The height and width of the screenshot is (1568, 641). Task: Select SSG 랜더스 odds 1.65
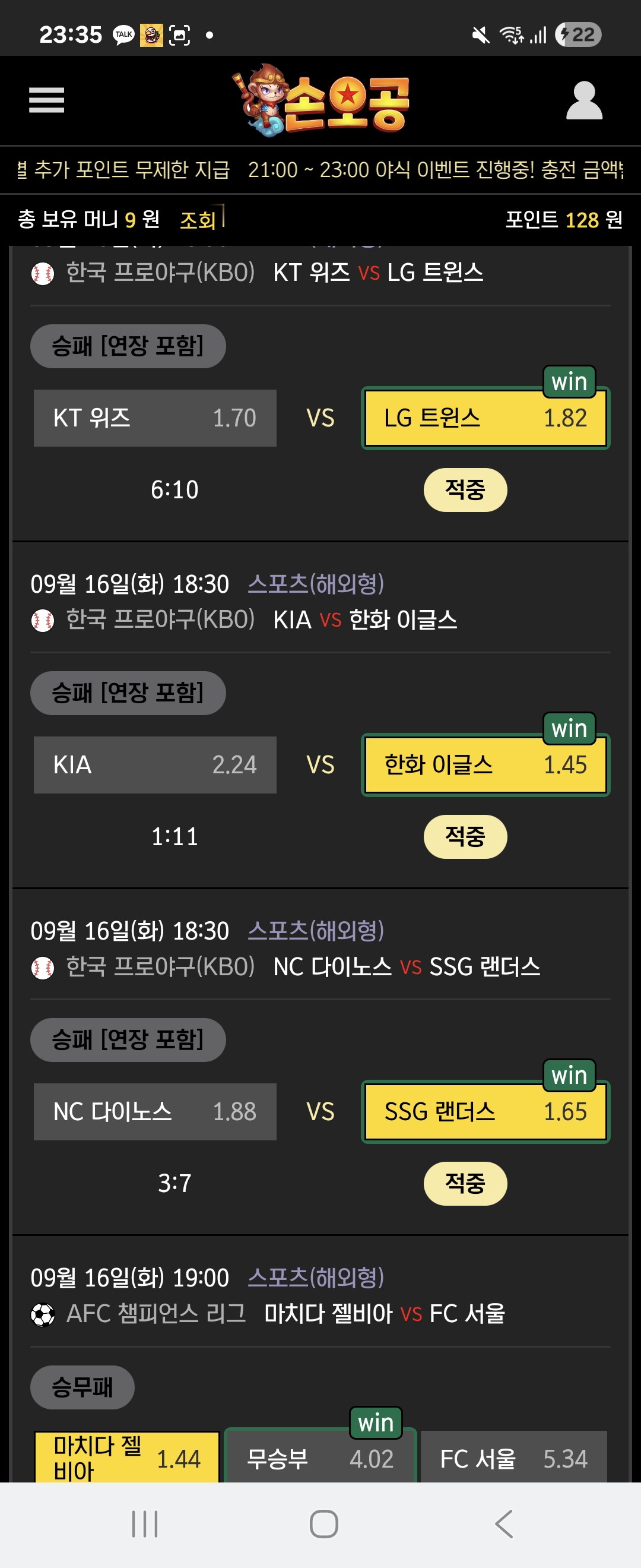tap(485, 1111)
